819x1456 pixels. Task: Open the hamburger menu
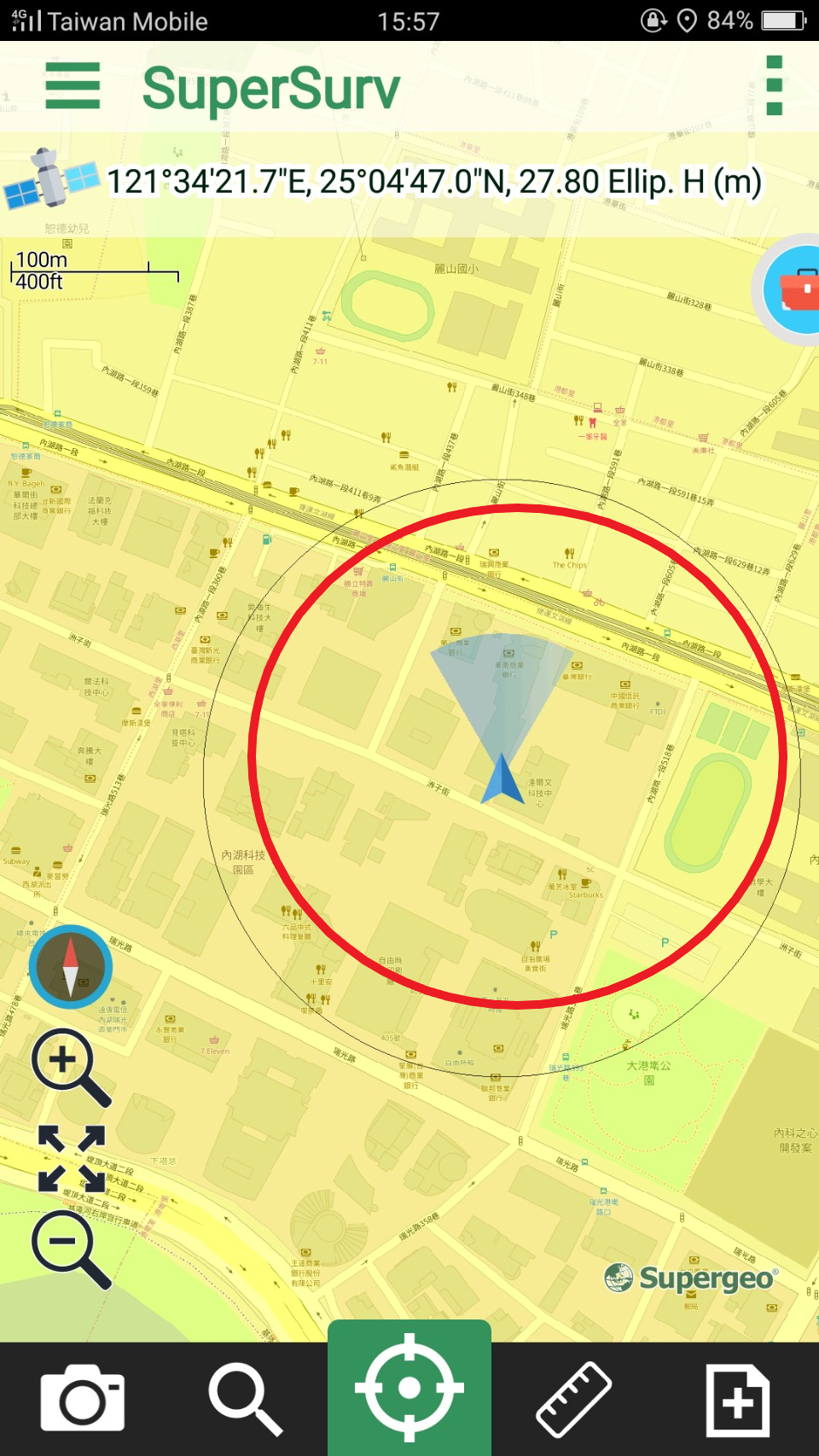(73, 85)
